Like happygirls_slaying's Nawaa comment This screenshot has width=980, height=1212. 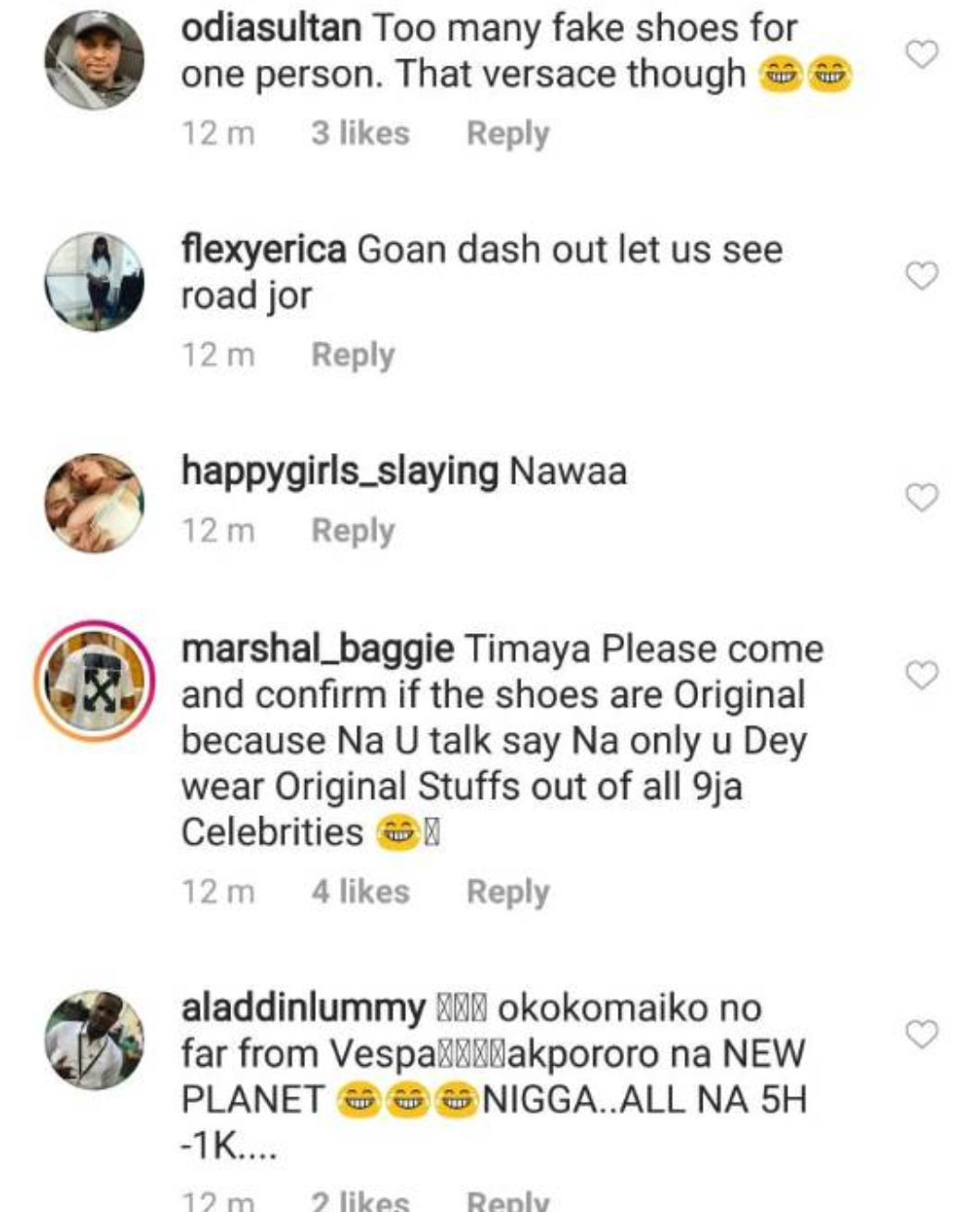click(922, 497)
